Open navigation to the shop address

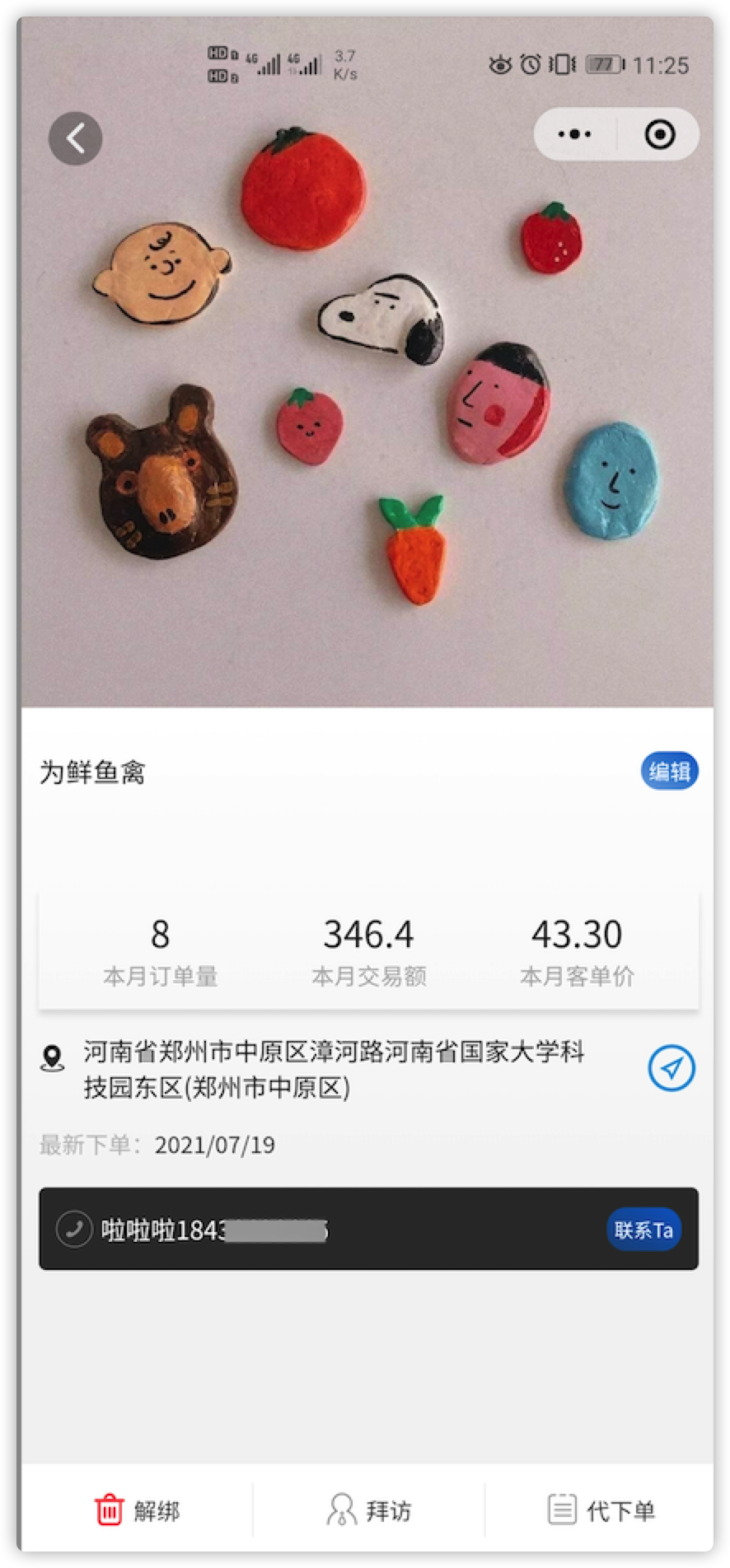[x=672, y=1068]
